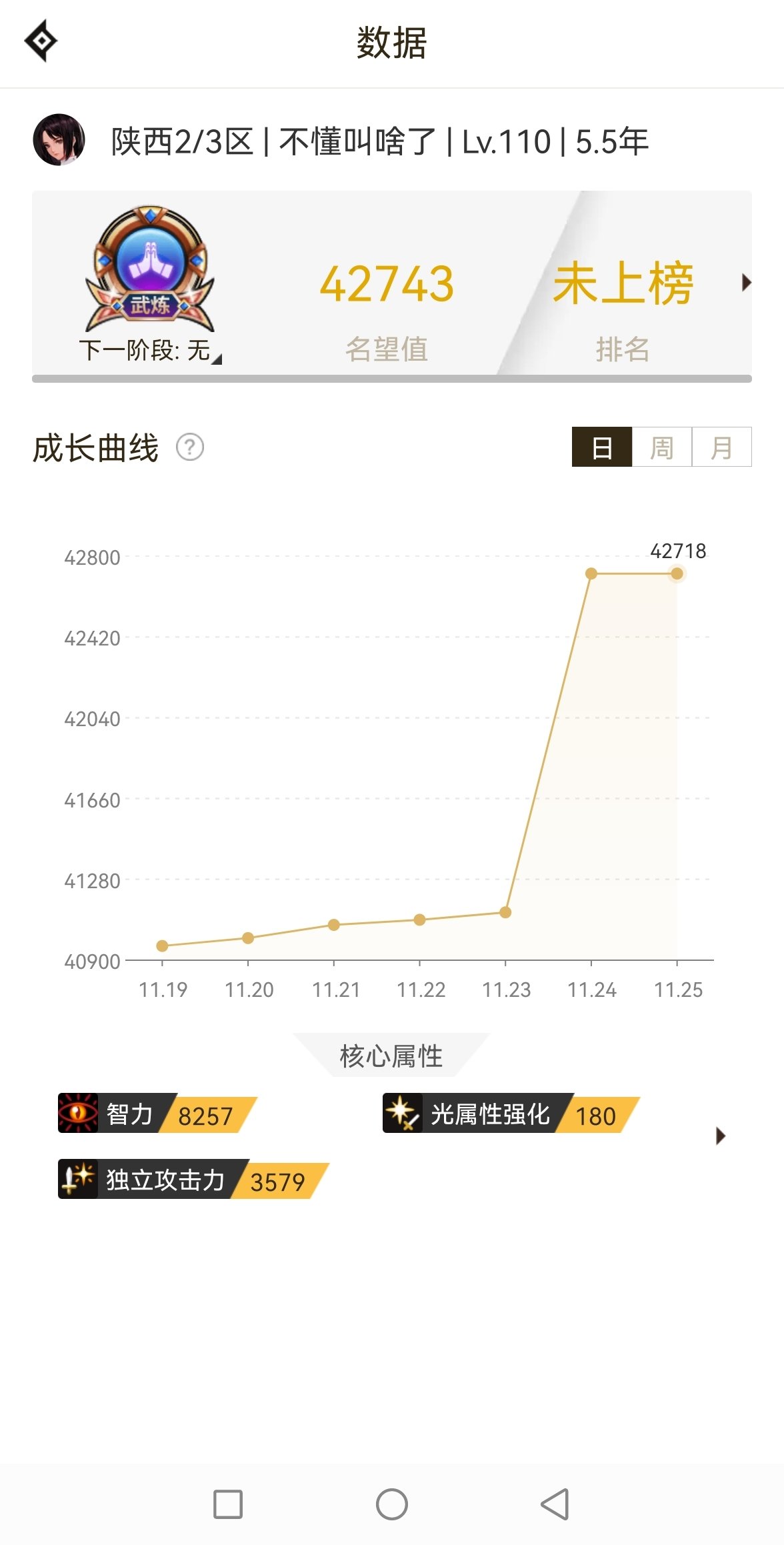The height and width of the screenshot is (1545, 784).
Task: Tap the diamond logo icon at top left
Action: pos(41,41)
